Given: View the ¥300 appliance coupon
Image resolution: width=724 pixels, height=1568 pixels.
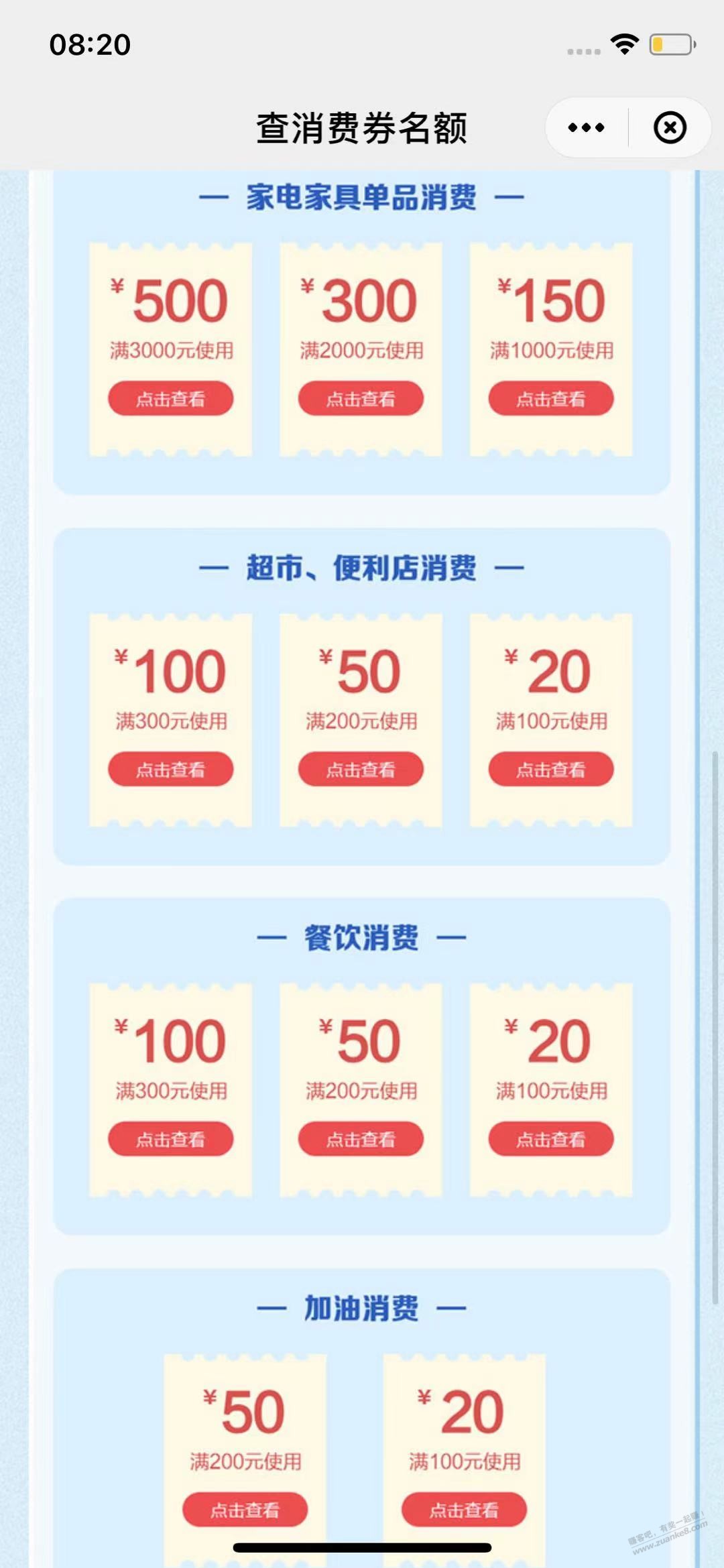Looking at the screenshot, I should coord(361,399).
